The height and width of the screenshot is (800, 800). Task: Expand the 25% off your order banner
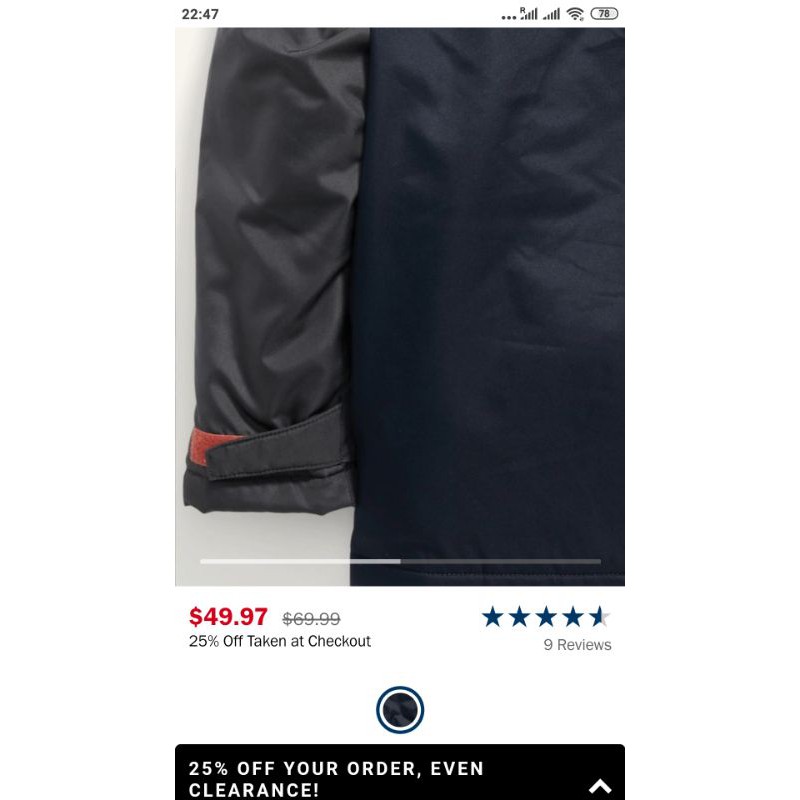click(600, 786)
